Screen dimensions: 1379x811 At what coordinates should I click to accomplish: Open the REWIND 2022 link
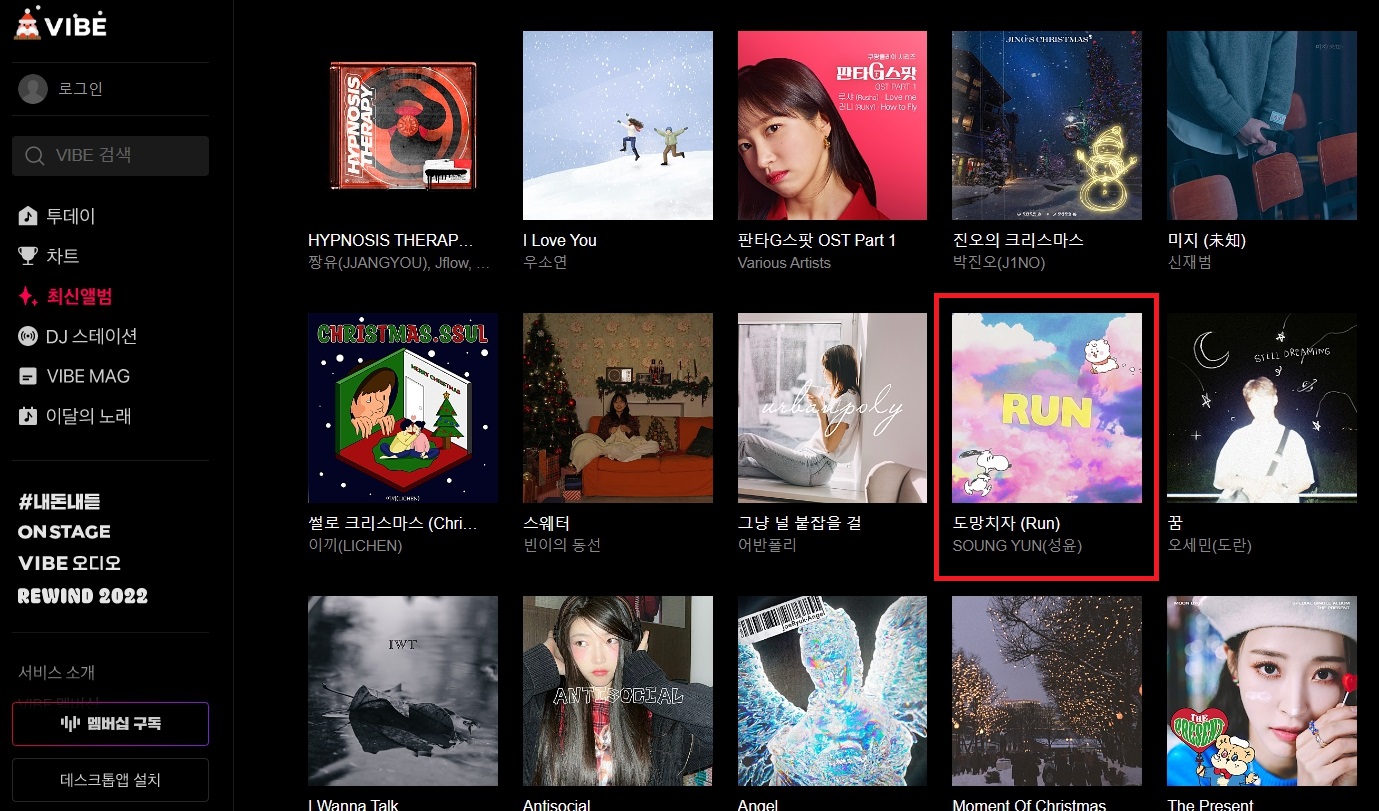coord(83,596)
